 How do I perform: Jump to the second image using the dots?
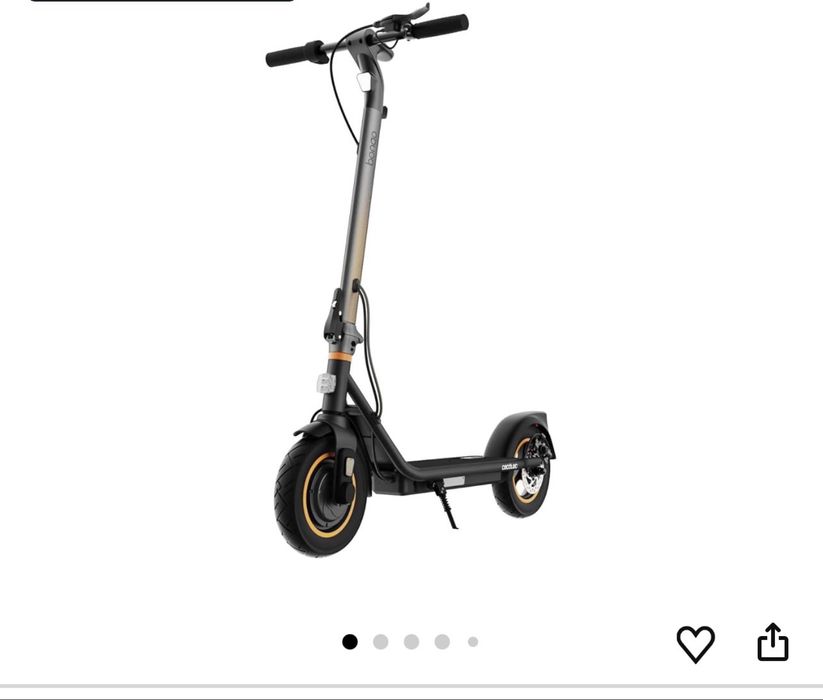[x=380, y=642]
